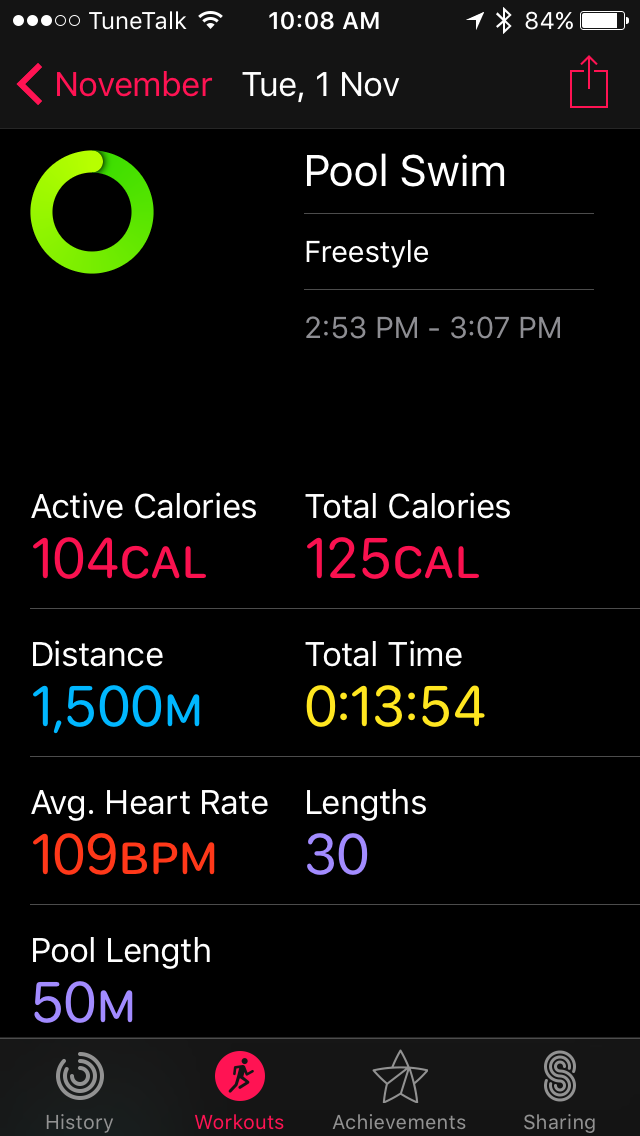Share this Pool Swim workout
This screenshot has width=640, height=1136.
589,83
